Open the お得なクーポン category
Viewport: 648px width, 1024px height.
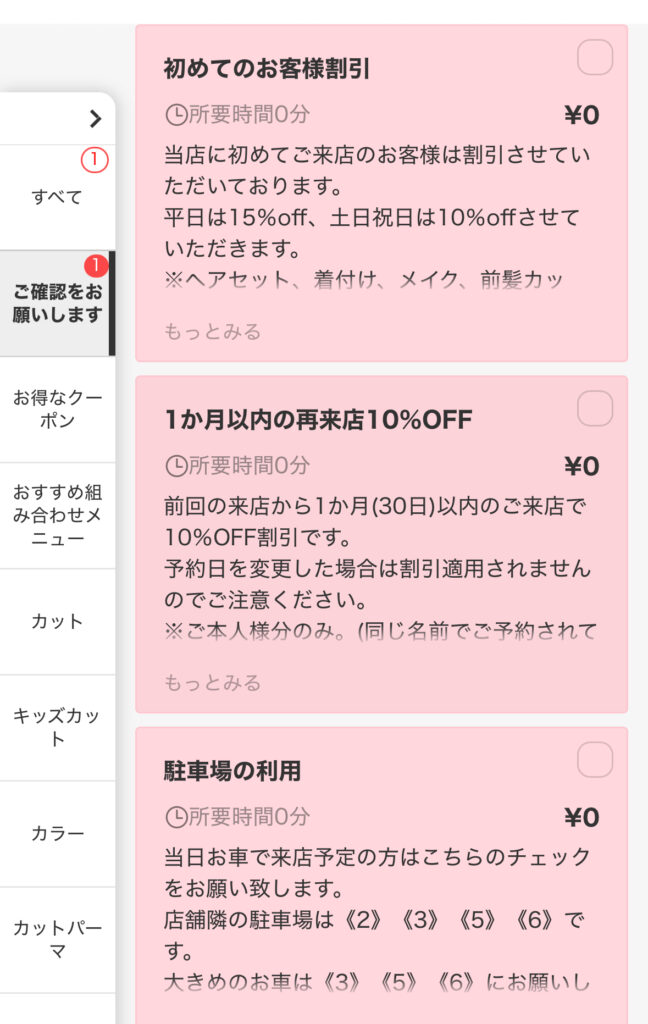point(57,409)
